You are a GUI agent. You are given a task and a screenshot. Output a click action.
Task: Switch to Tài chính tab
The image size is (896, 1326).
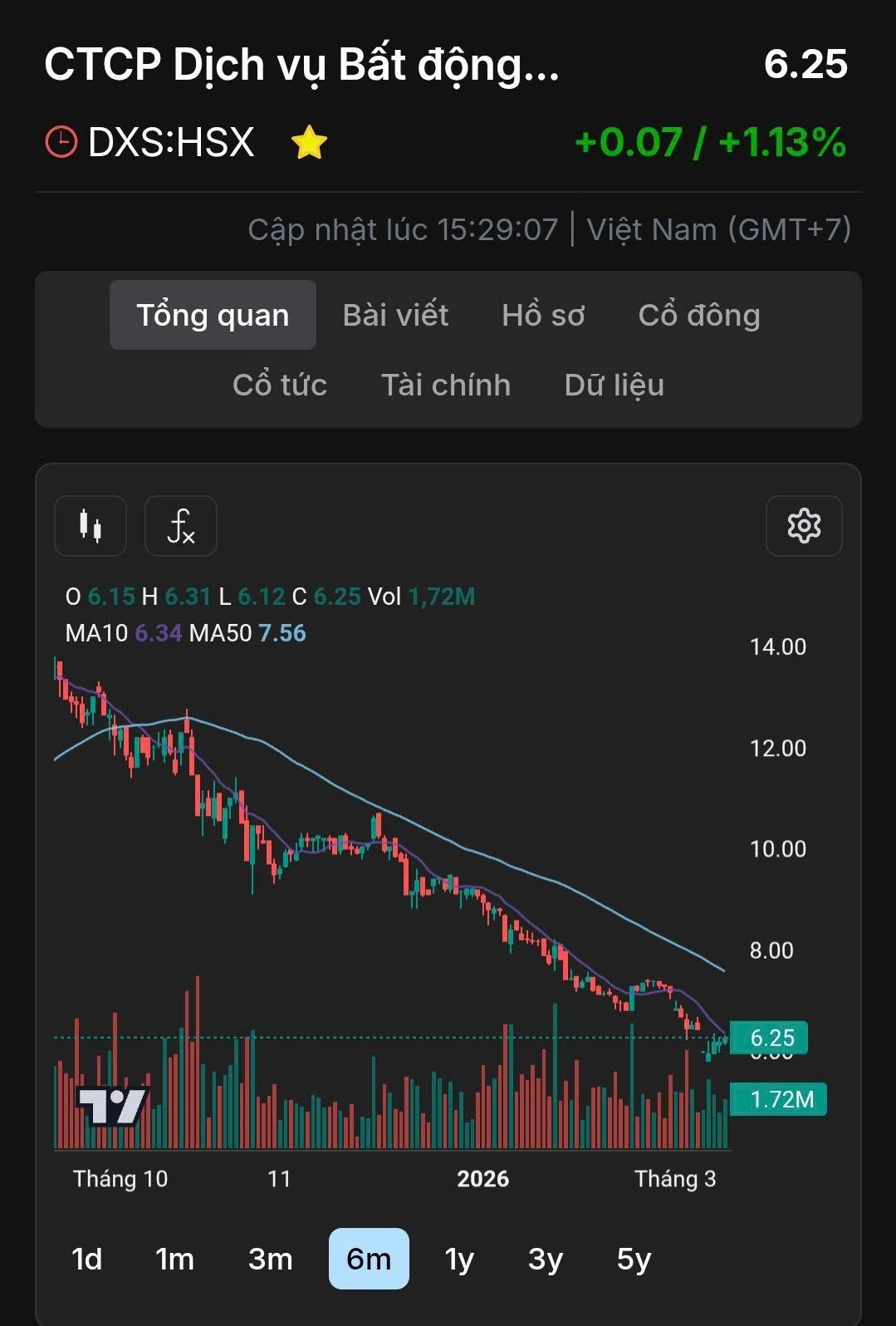[x=446, y=386]
